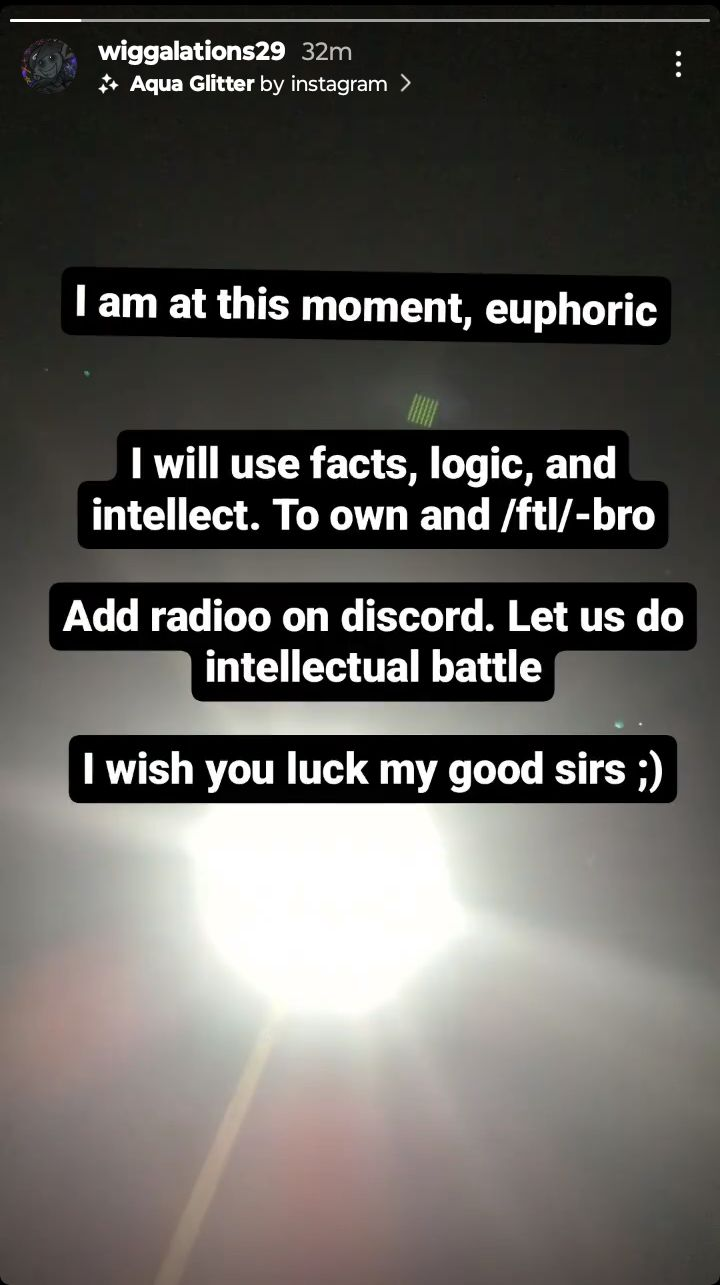Open the story overflow menu
This screenshot has width=720, height=1285.
coord(678,65)
